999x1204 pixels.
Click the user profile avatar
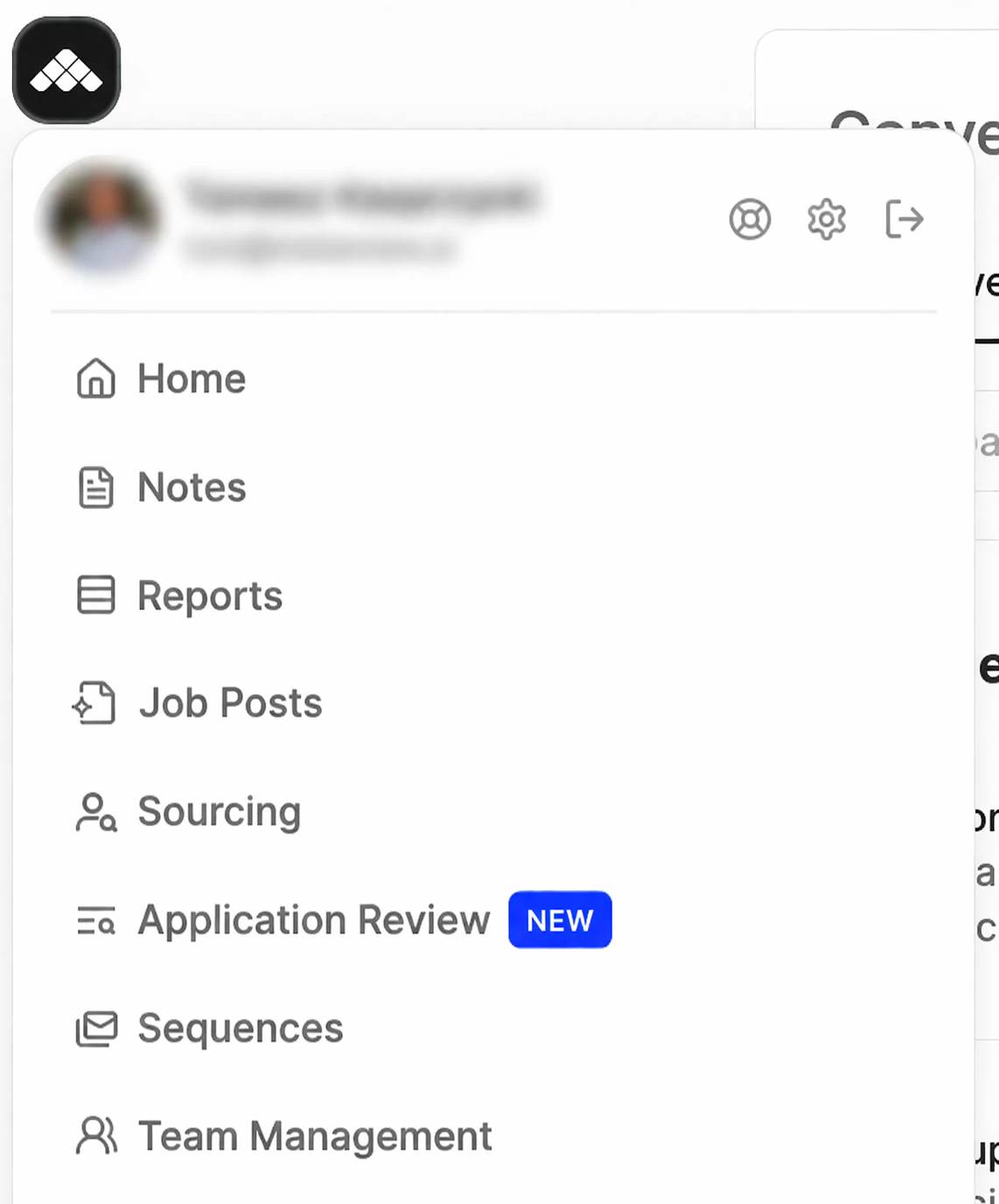[101, 220]
